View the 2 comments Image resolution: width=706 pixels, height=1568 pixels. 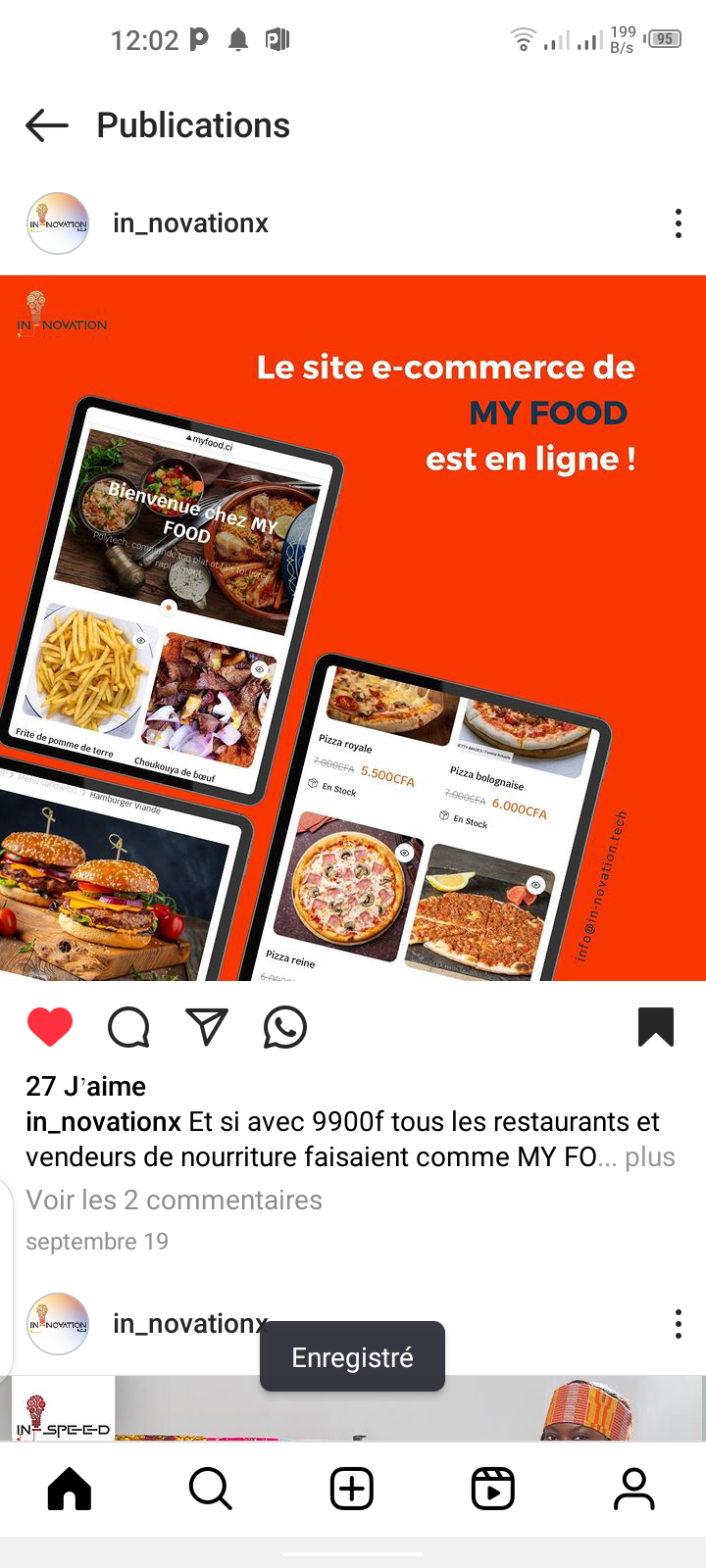coord(174,1200)
